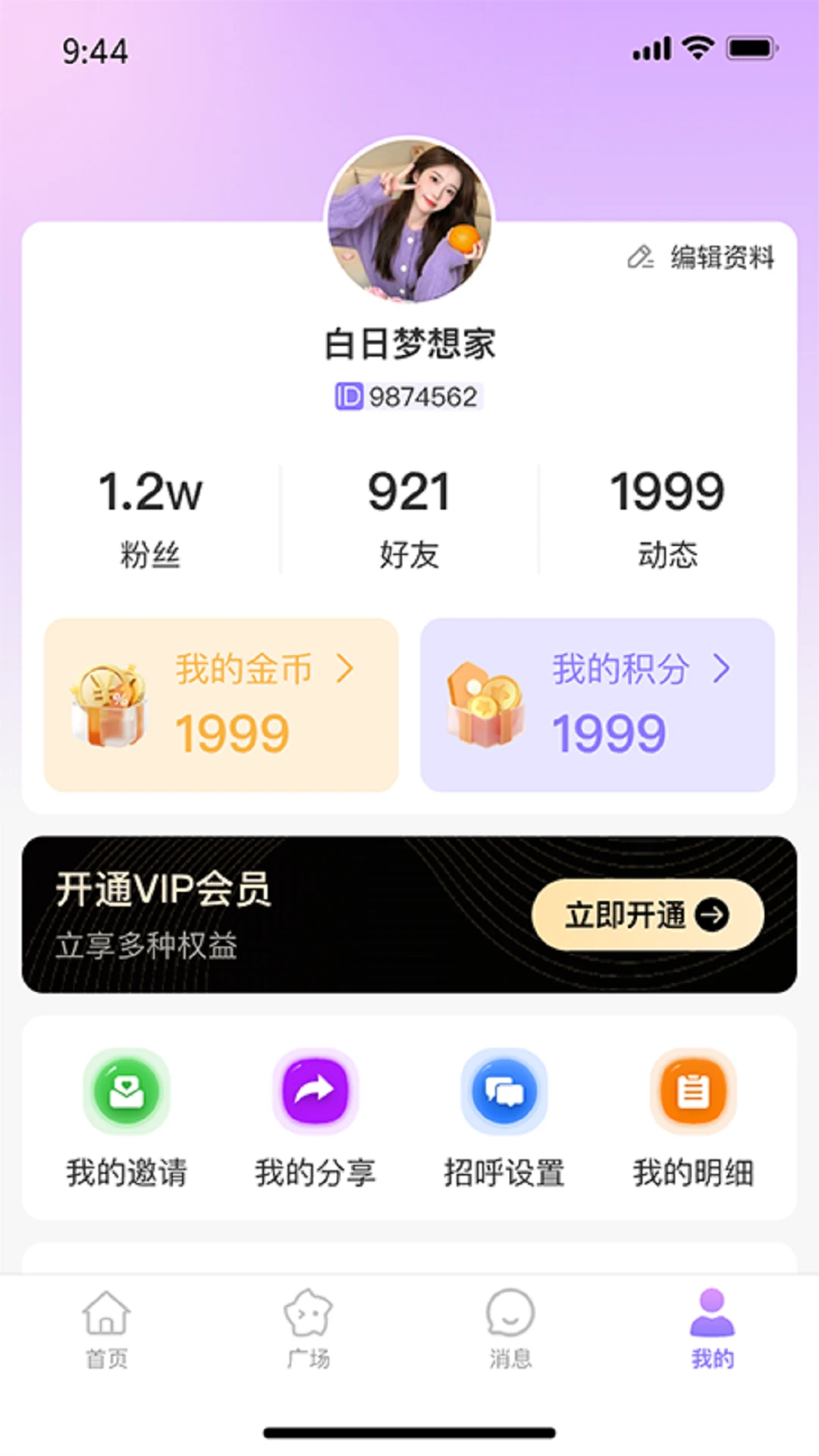Image resolution: width=819 pixels, height=1456 pixels.
Task: Tap 编辑资料 to edit profile
Action: [702, 258]
